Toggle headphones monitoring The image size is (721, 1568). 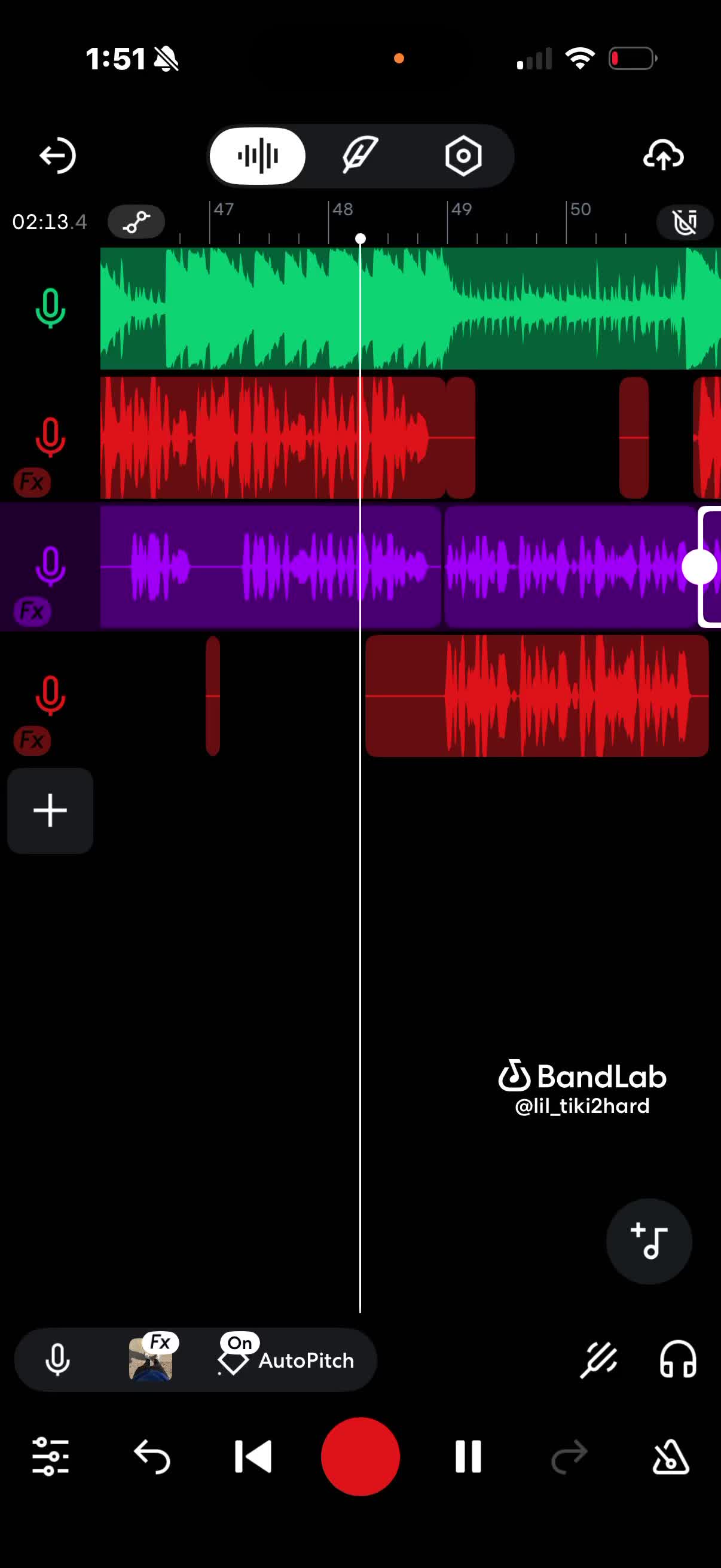pos(678,1359)
